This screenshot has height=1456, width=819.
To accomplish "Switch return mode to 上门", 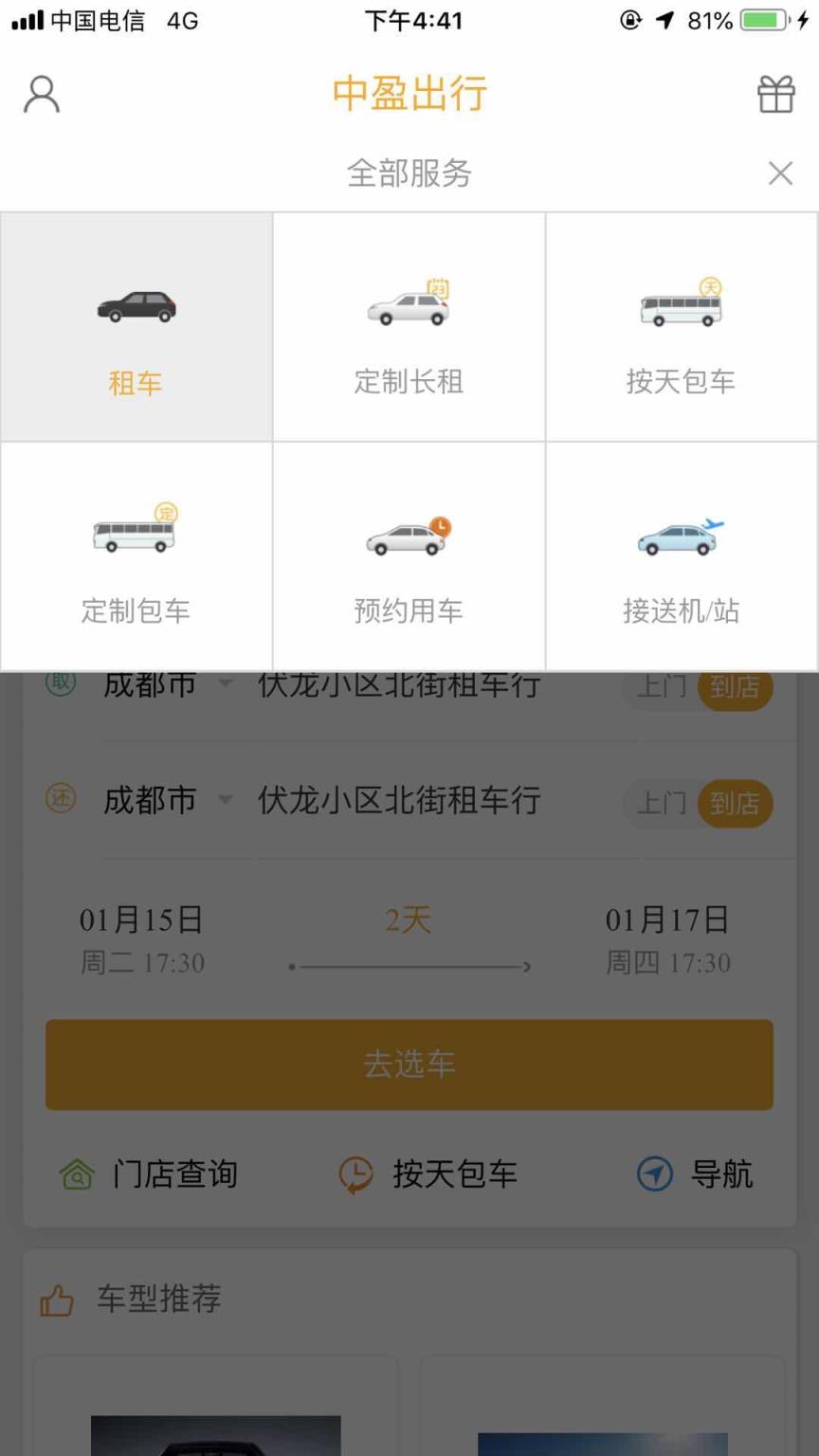I will click(x=660, y=803).
